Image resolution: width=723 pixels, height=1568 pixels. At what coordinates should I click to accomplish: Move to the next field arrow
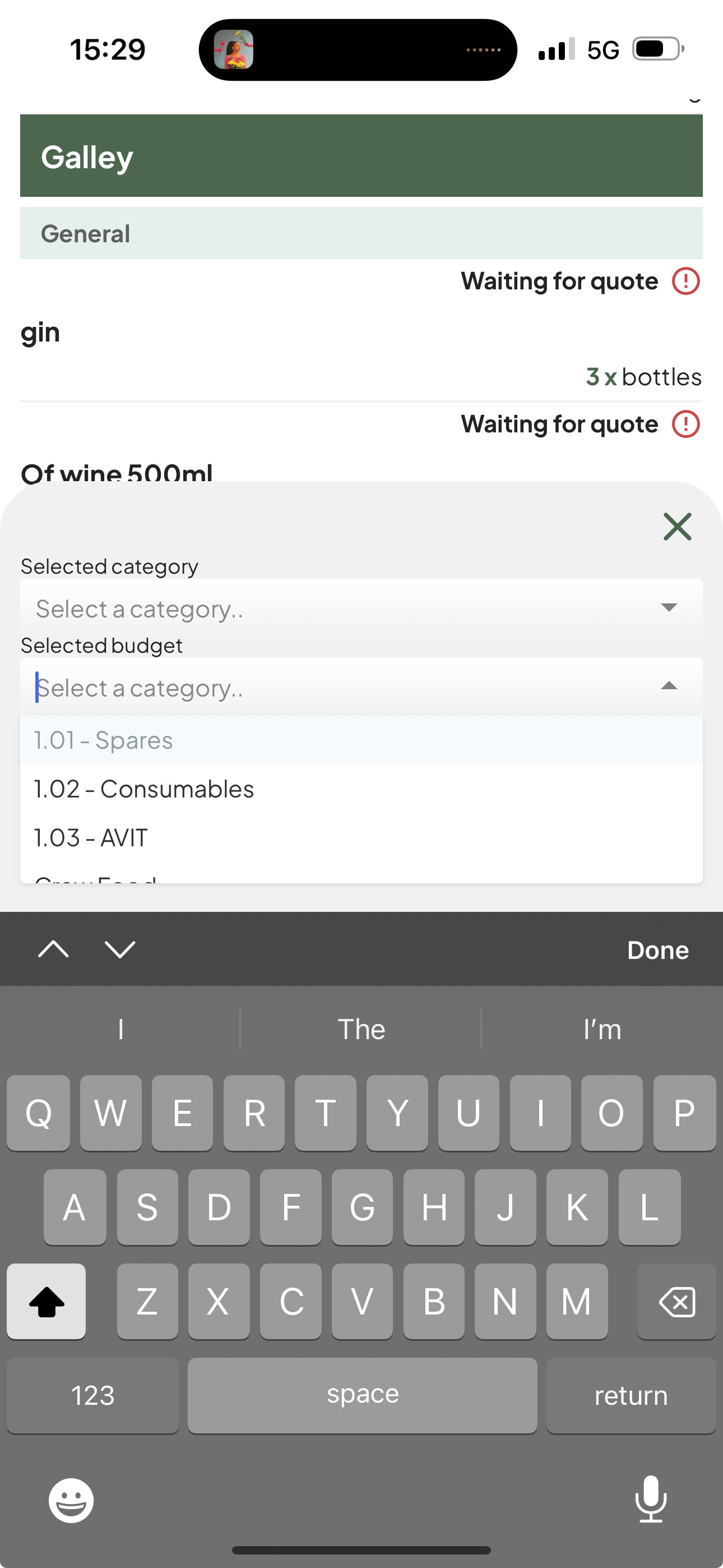(x=120, y=949)
